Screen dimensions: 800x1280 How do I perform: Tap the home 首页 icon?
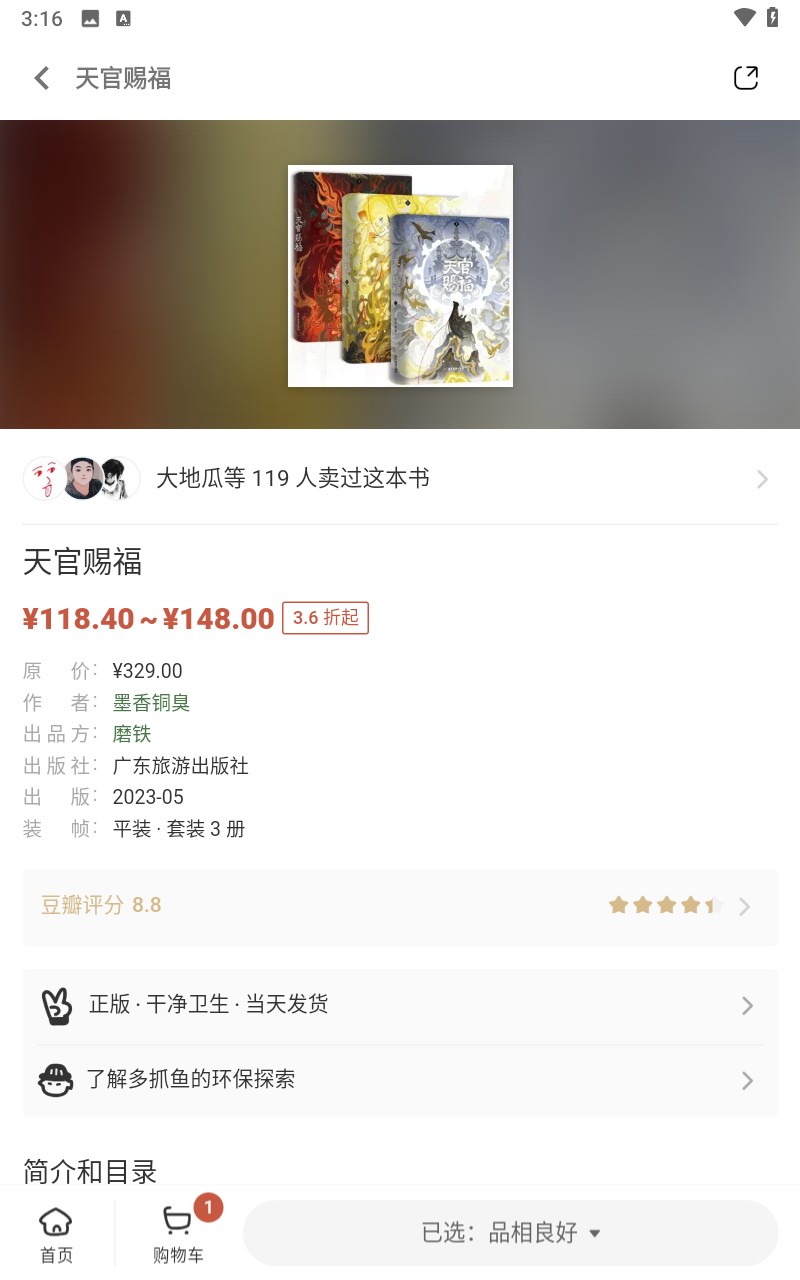click(x=56, y=1222)
